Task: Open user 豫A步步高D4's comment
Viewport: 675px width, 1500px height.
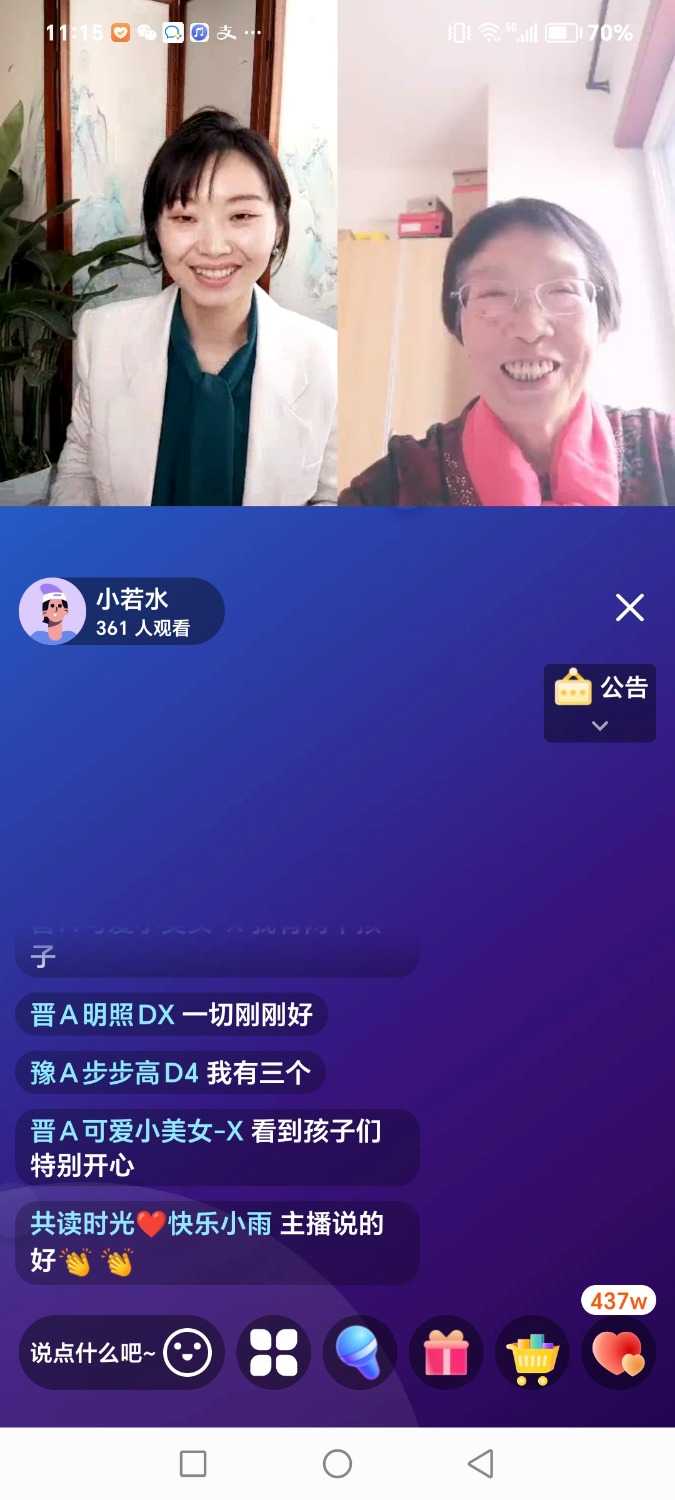Action: tap(170, 1073)
